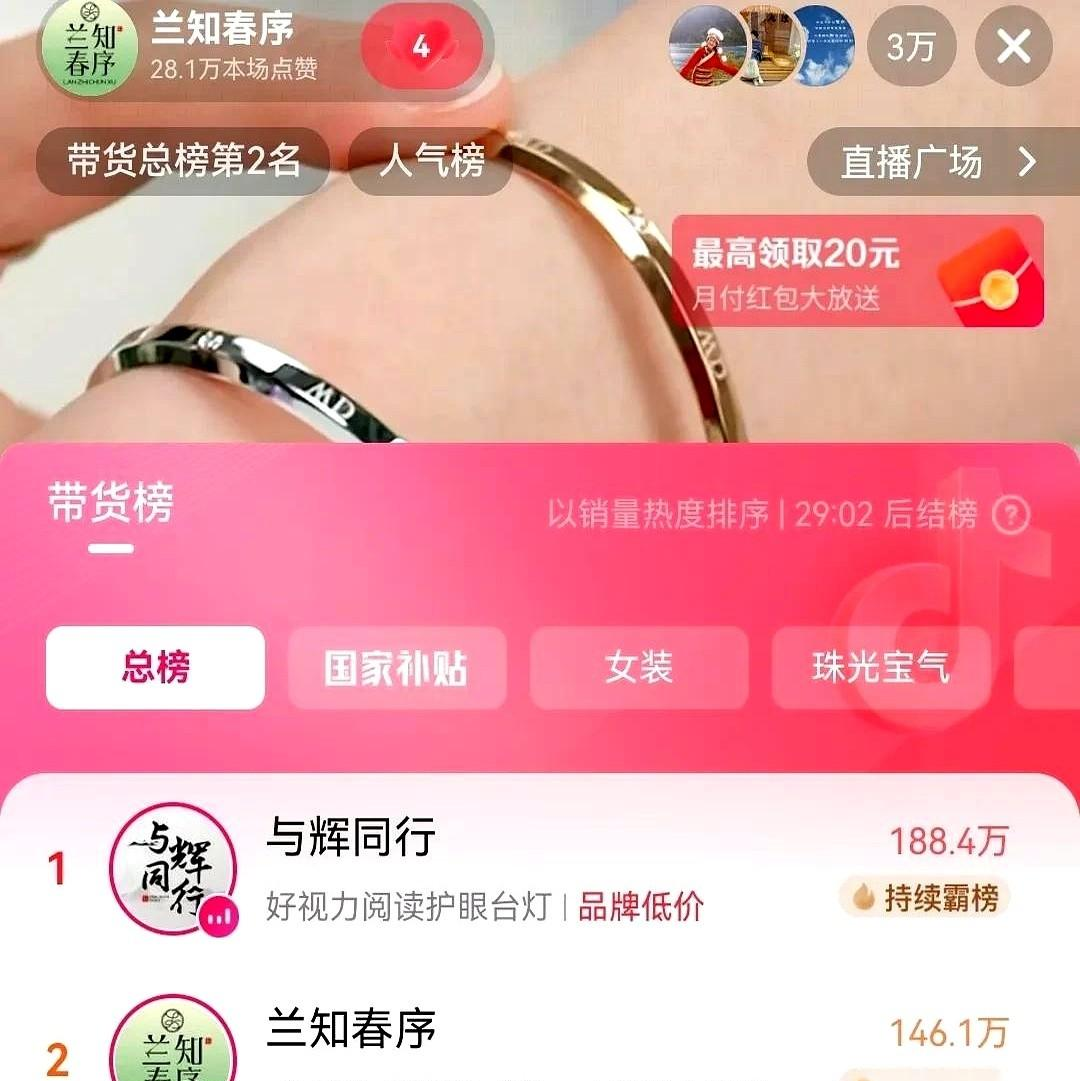Tap the heart follow button
The height and width of the screenshot is (1081, 1080).
[421, 47]
